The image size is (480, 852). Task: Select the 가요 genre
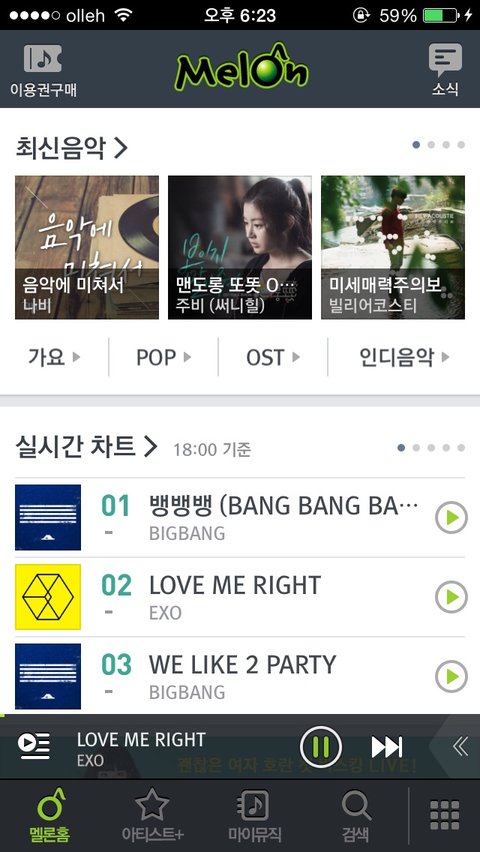[x=54, y=357]
